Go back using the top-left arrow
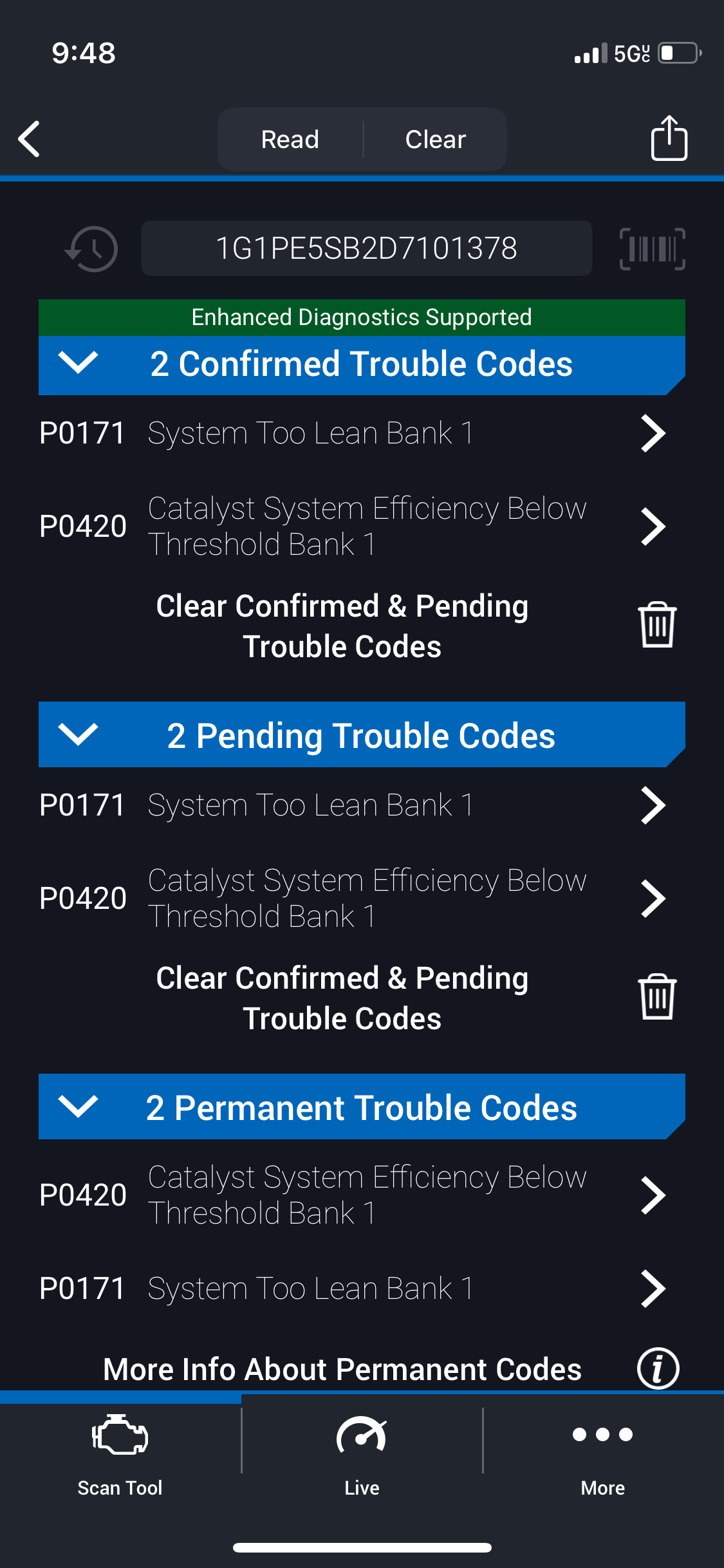This screenshot has width=724, height=1568. 29,139
